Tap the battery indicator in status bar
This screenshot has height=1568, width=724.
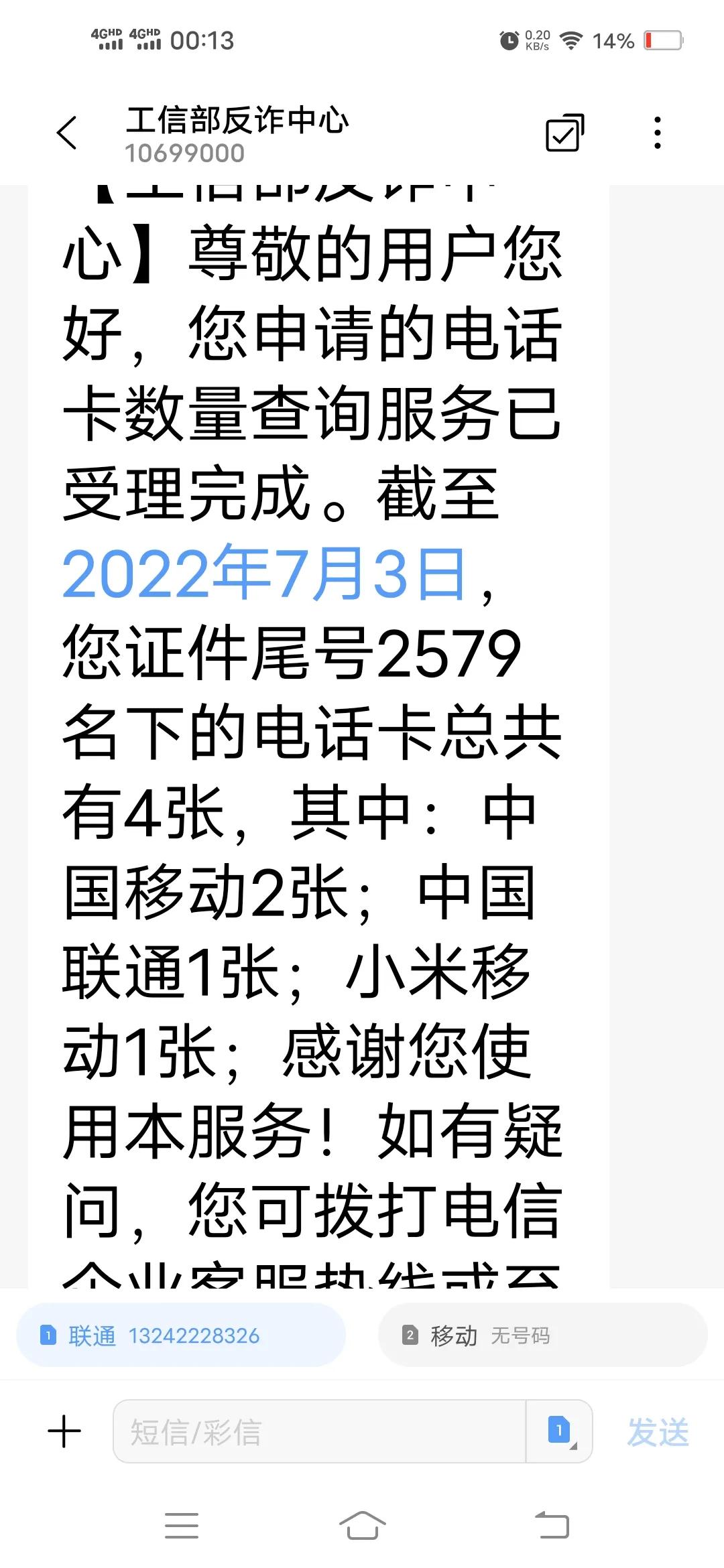tap(663, 40)
